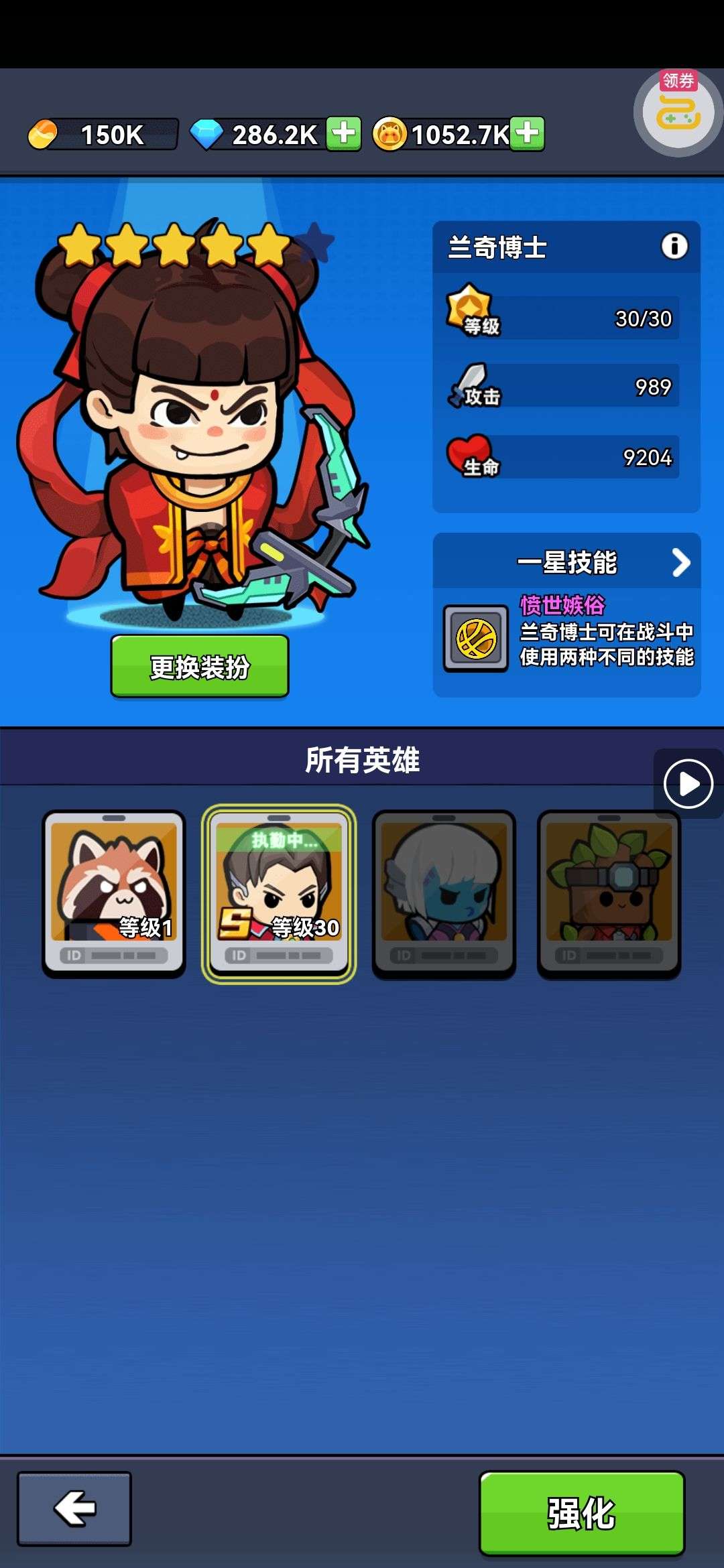Add more diamonds with the plus button

pos(344,133)
